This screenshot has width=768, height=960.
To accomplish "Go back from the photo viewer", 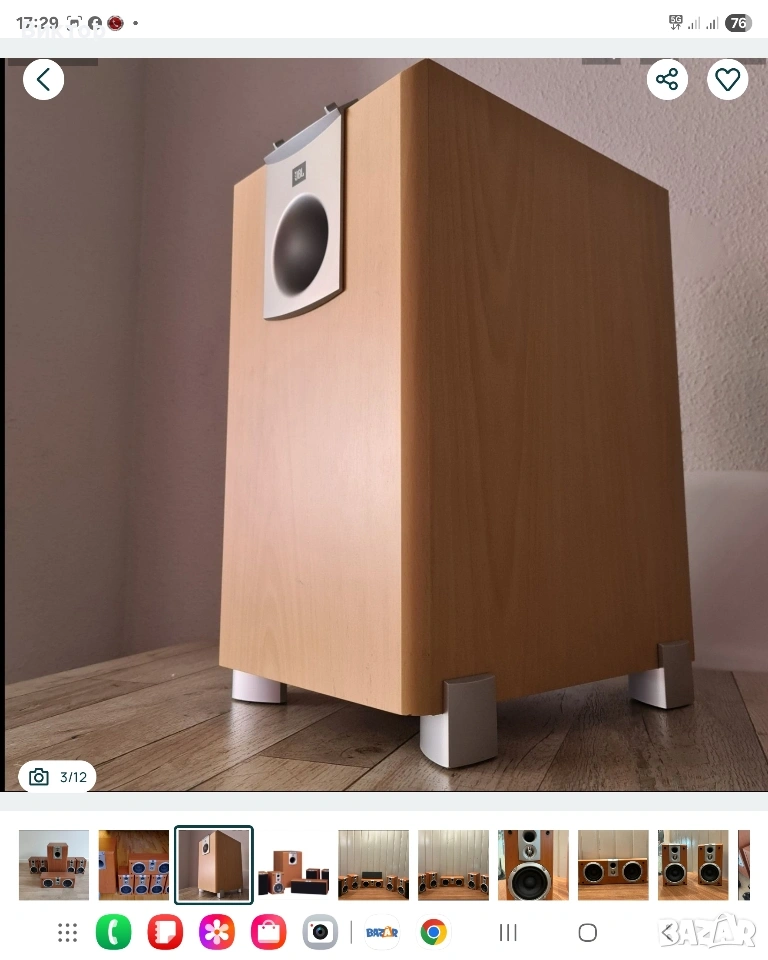I will (43, 80).
